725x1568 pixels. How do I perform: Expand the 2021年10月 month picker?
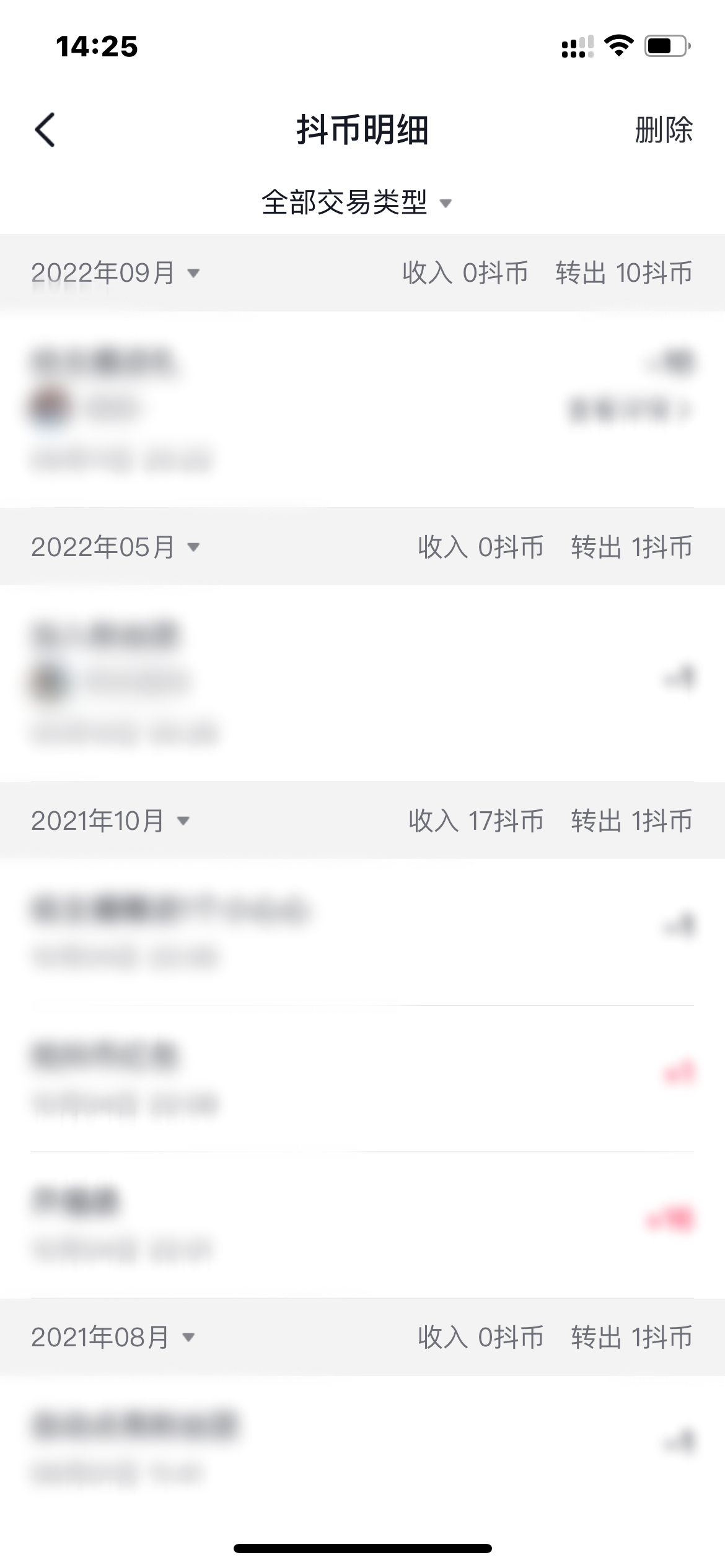pos(110,821)
